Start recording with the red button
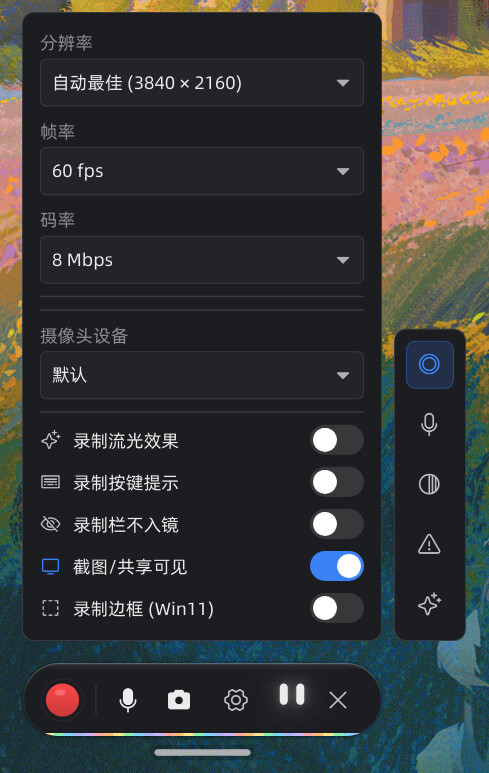The height and width of the screenshot is (773, 489). click(x=62, y=700)
